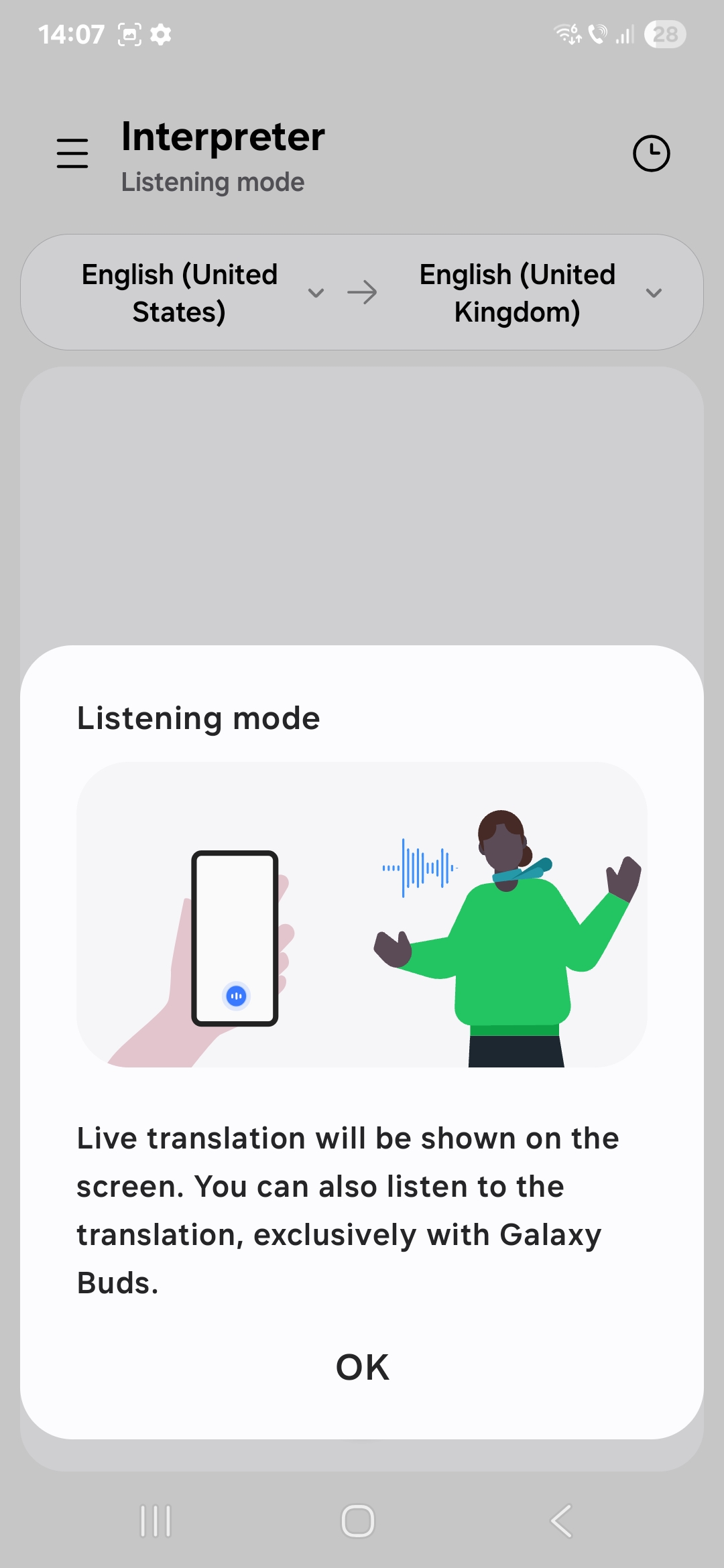Screen dimensions: 724x1568
Task: Return to the home screen
Action: [358, 1520]
